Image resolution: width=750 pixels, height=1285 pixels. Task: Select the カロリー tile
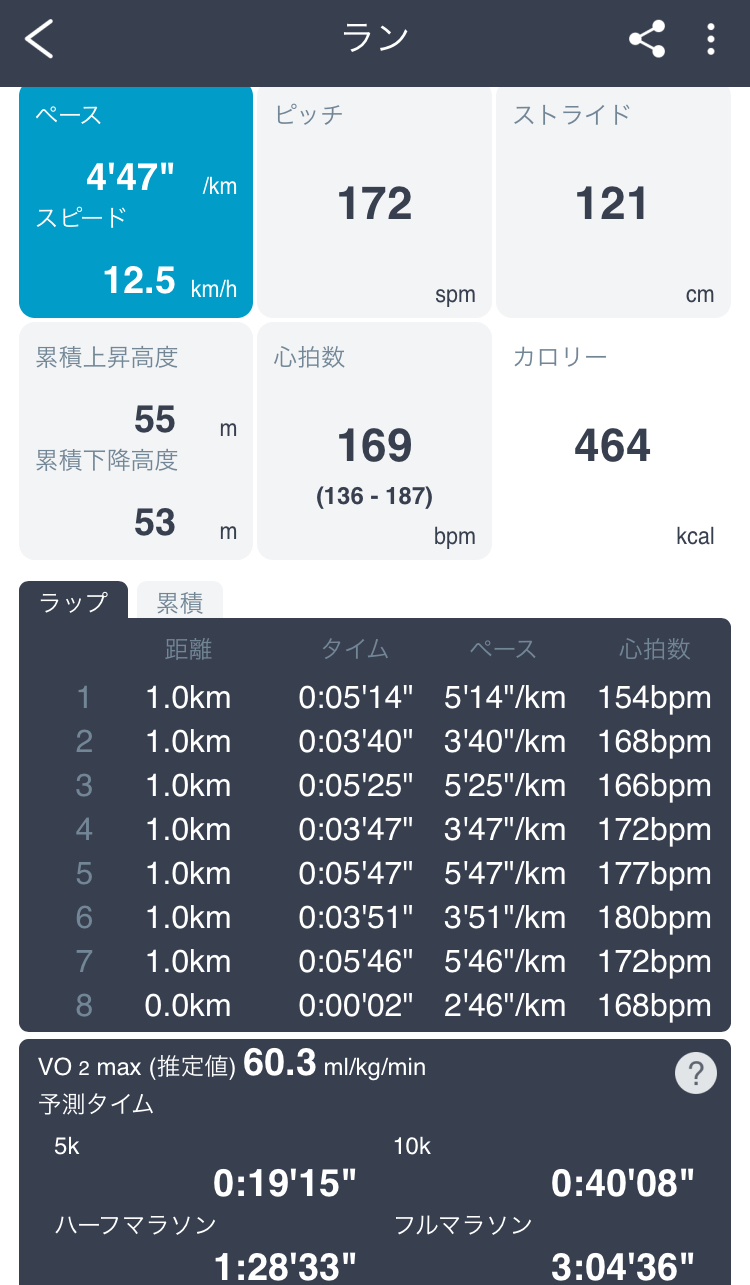(613, 441)
